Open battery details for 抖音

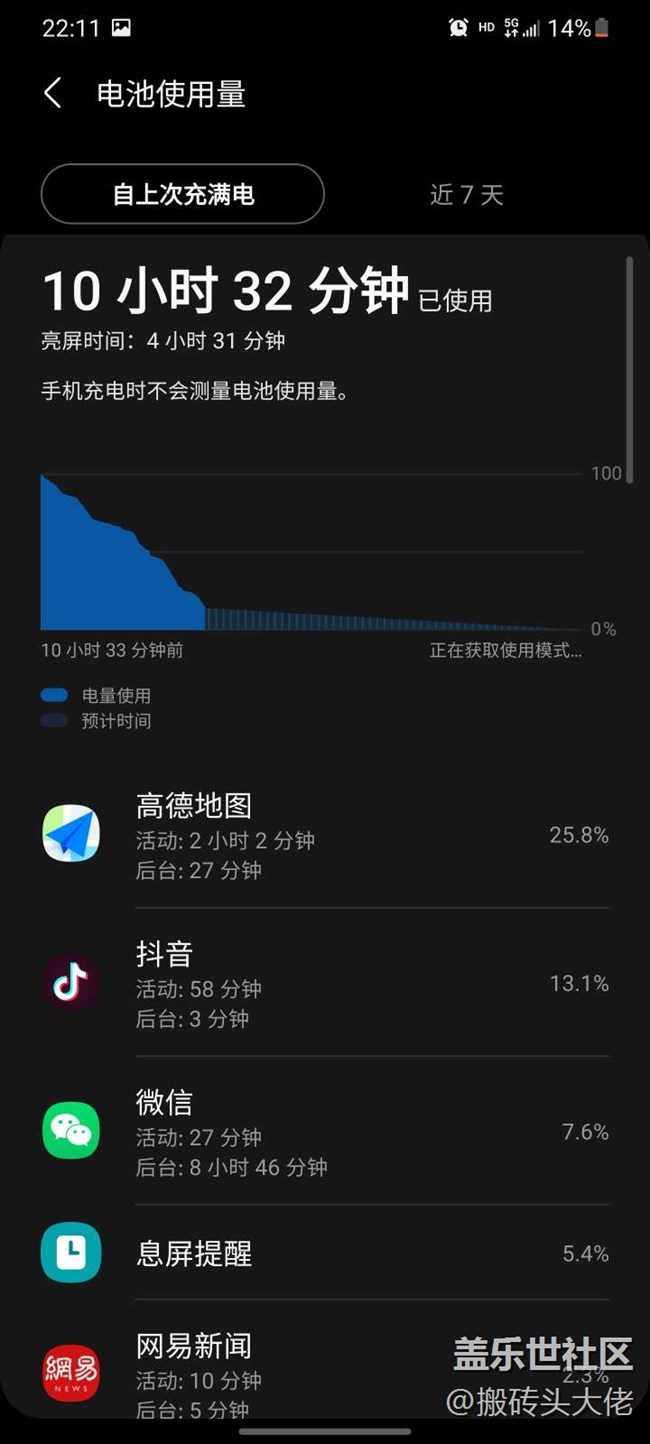[325, 983]
